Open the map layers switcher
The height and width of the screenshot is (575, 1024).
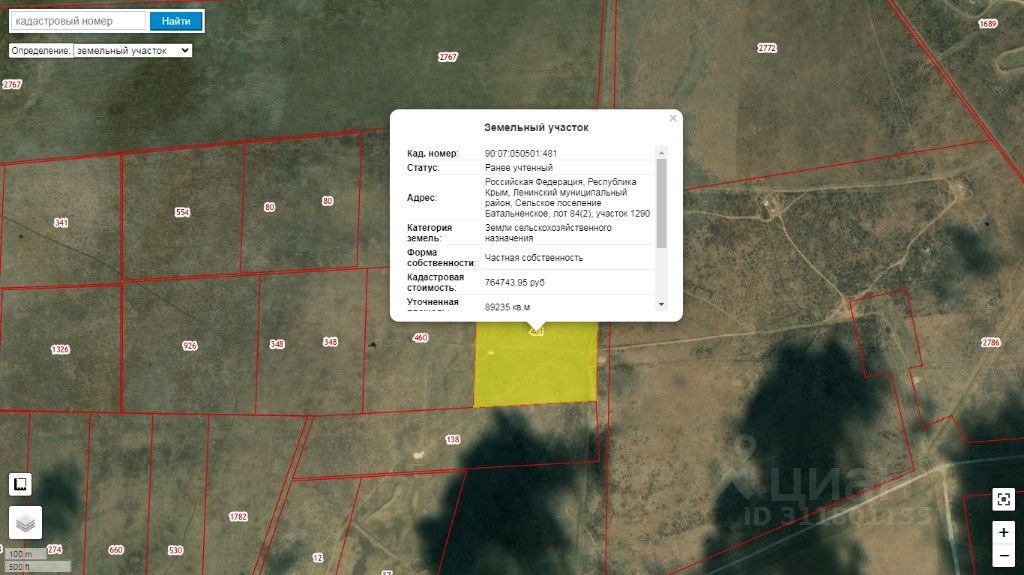pyautogui.click(x=26, y=523)
